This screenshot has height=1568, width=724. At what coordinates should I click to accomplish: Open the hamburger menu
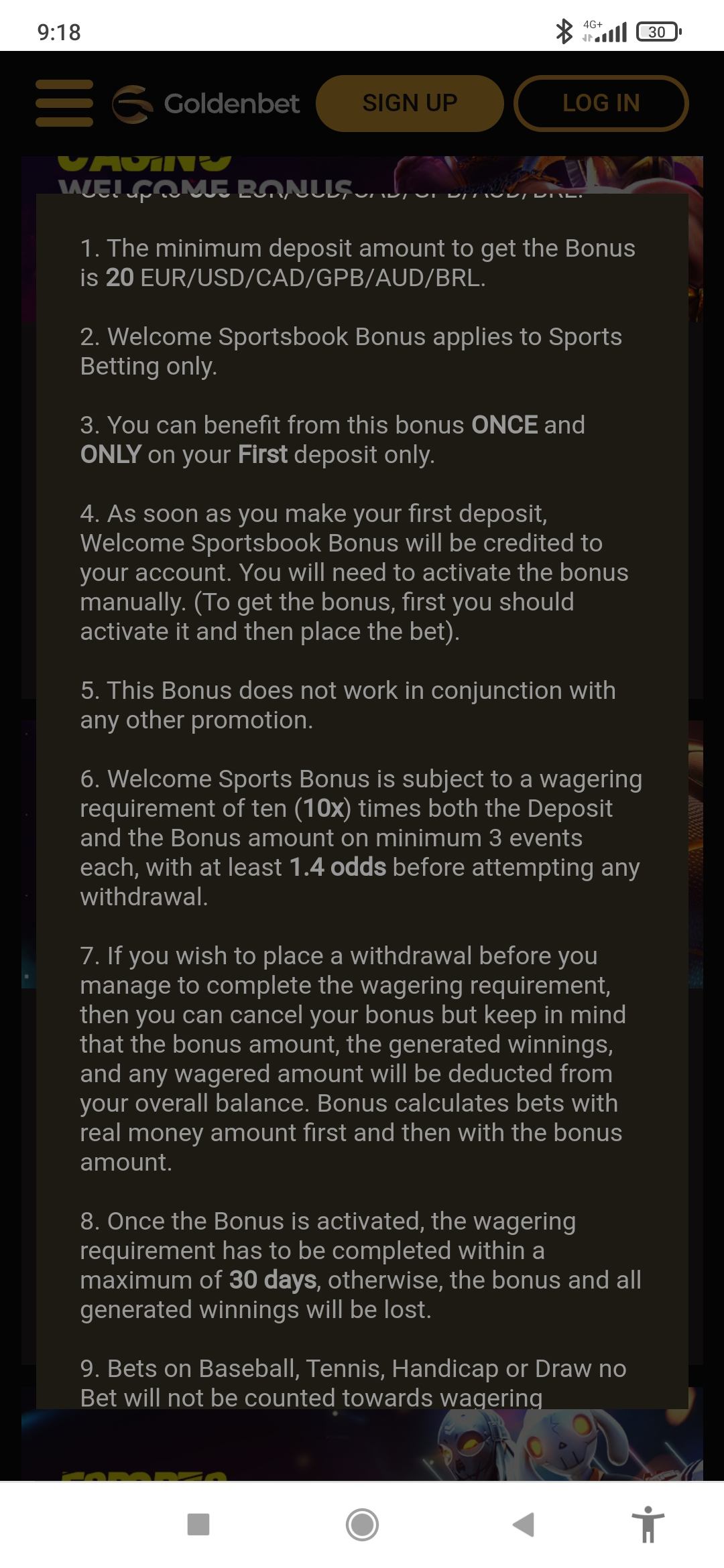(64, 103)
